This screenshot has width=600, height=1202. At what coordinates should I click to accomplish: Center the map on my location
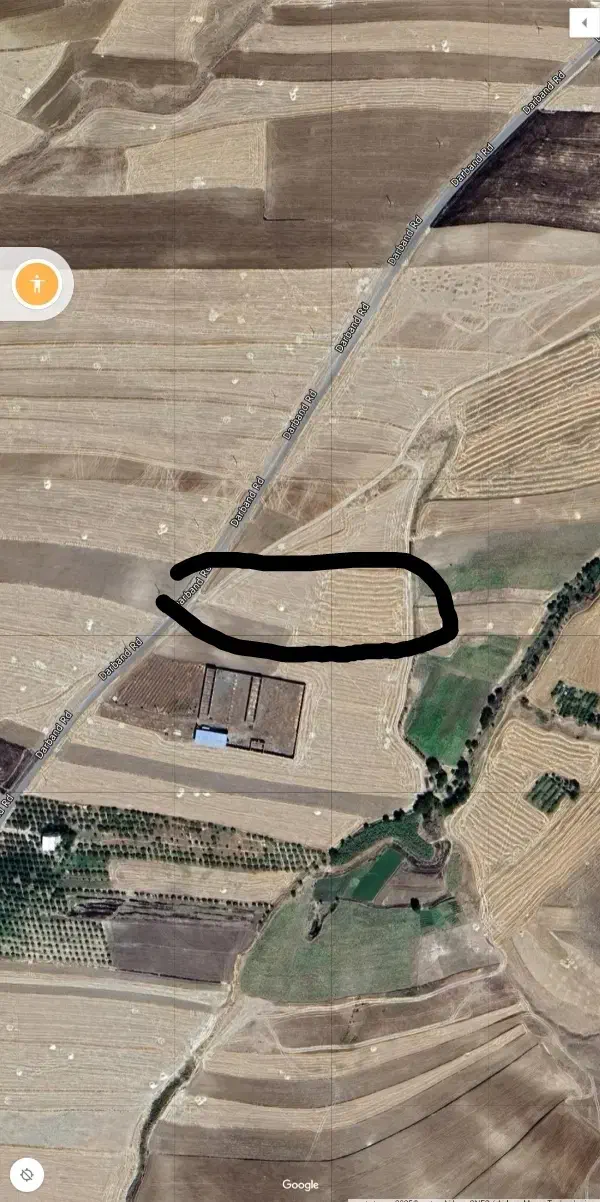pyautogui.click(x=29, y=1173)
